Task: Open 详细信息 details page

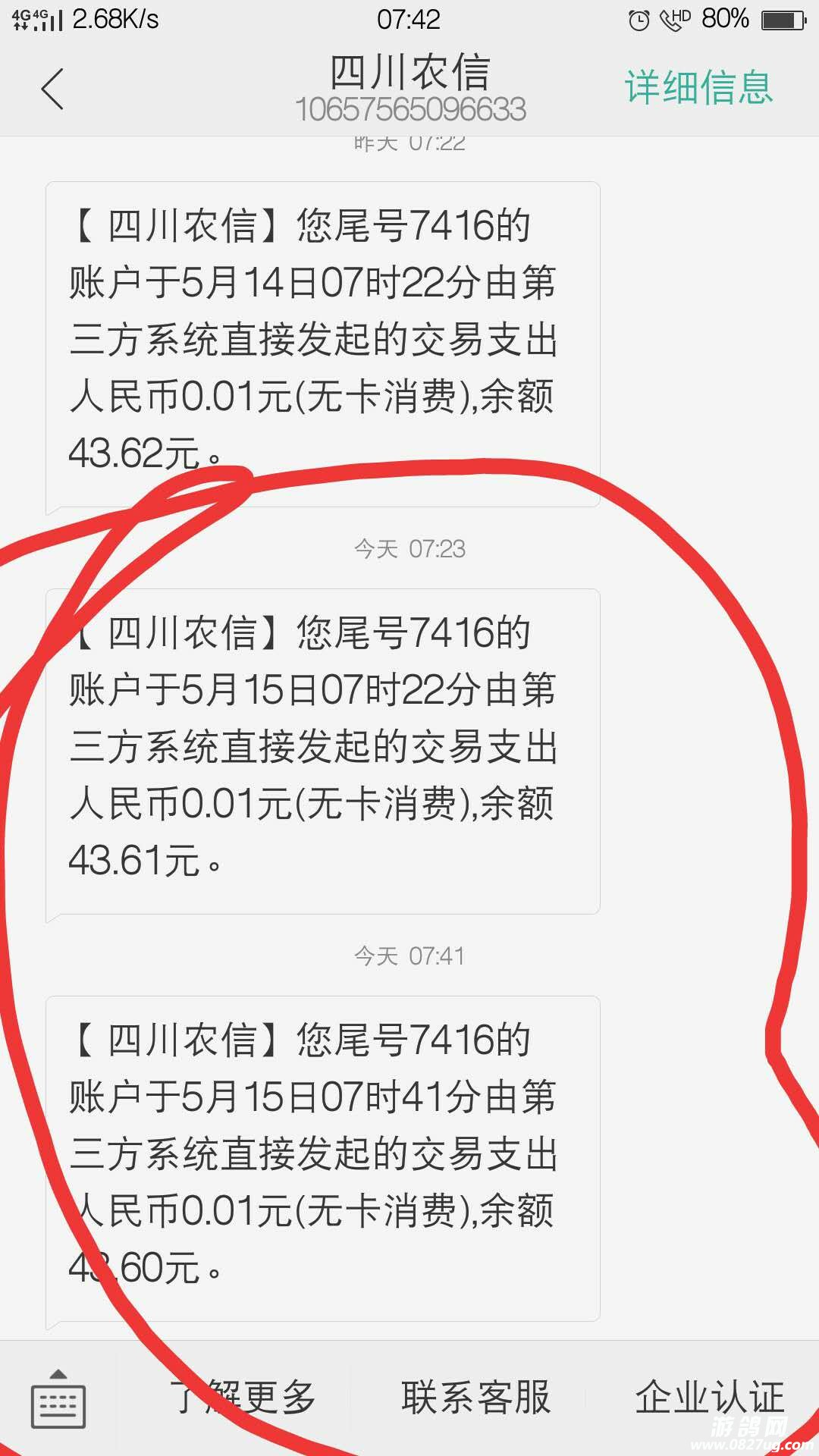Action: point(698,87)
